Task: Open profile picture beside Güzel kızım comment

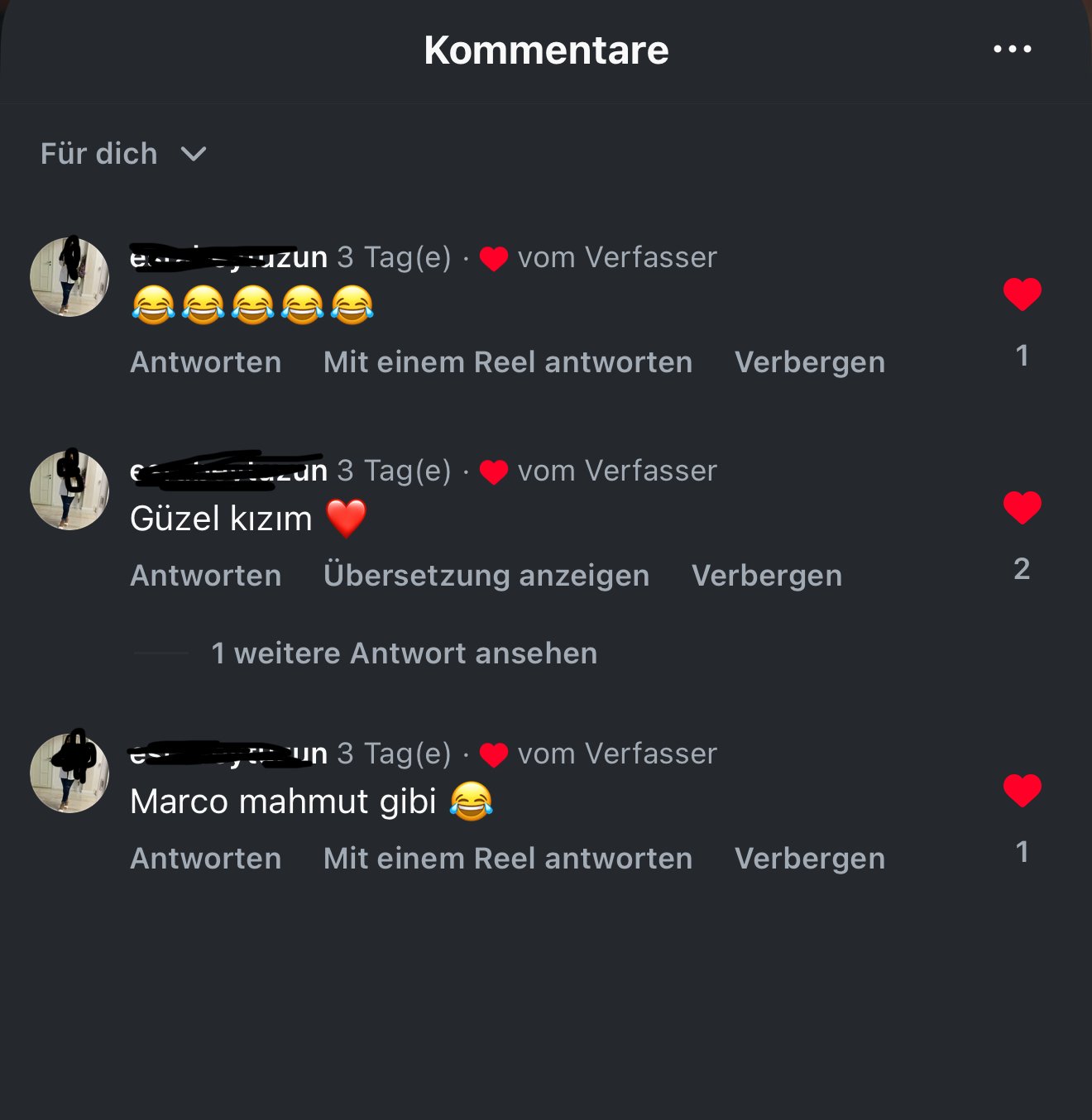Action: (x=69, y=491)
